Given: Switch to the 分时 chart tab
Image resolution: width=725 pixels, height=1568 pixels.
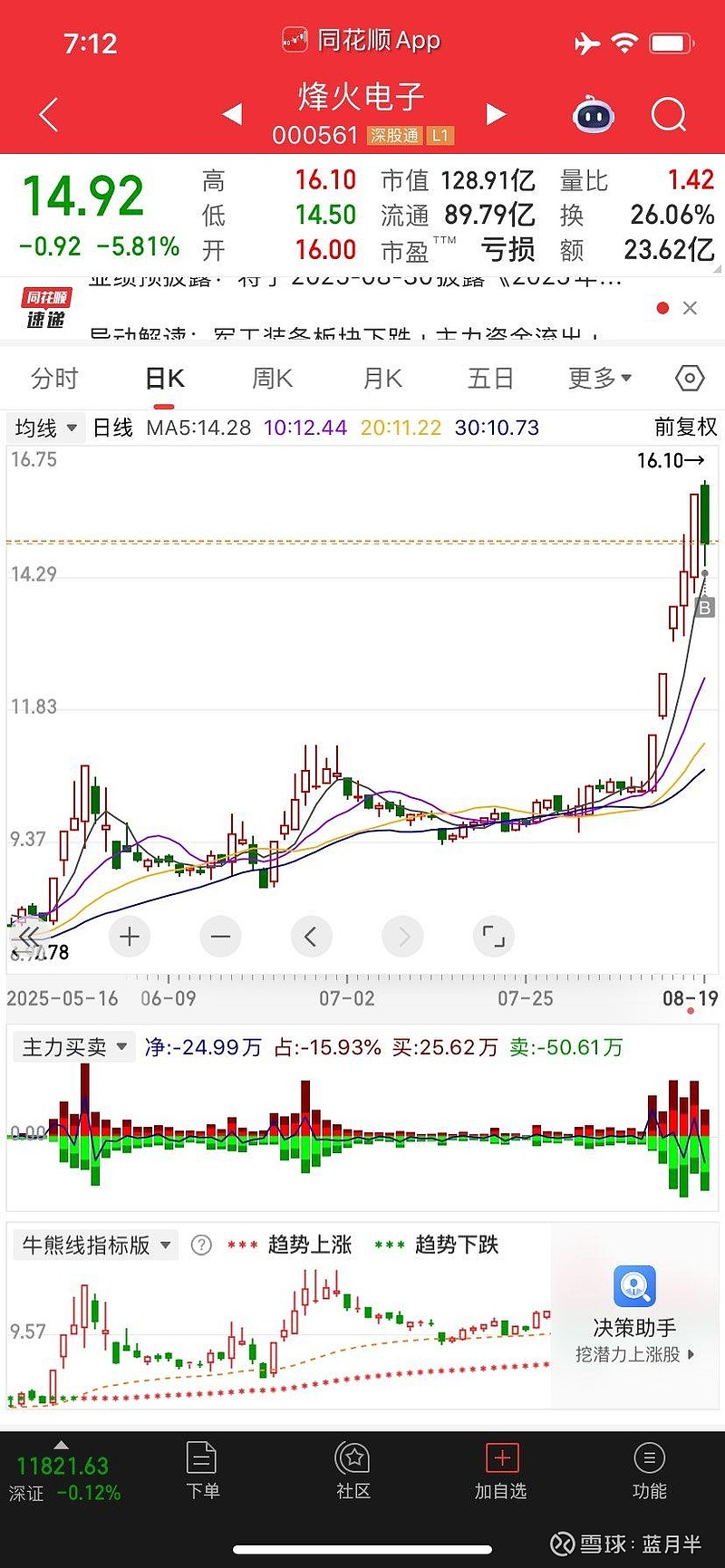Looking at the screenshot, I should [54, 379].
